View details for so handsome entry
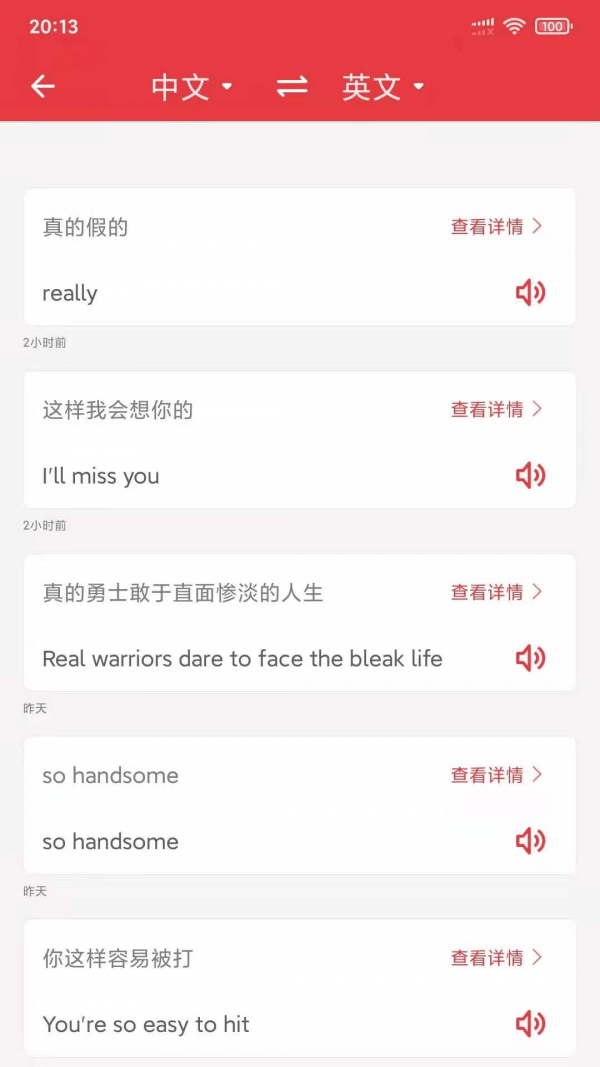The height and width of the screenshot is (1067, 600). [x=496, y=775]
